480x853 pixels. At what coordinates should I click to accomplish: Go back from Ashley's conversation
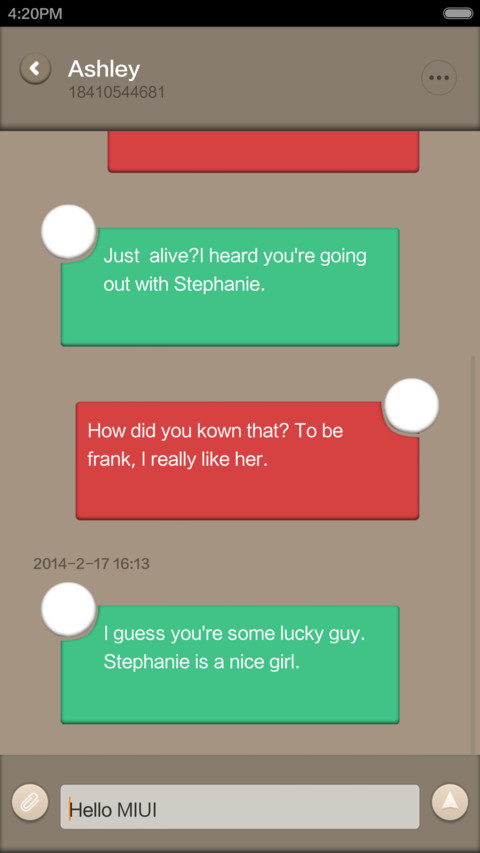coord(35,69)
